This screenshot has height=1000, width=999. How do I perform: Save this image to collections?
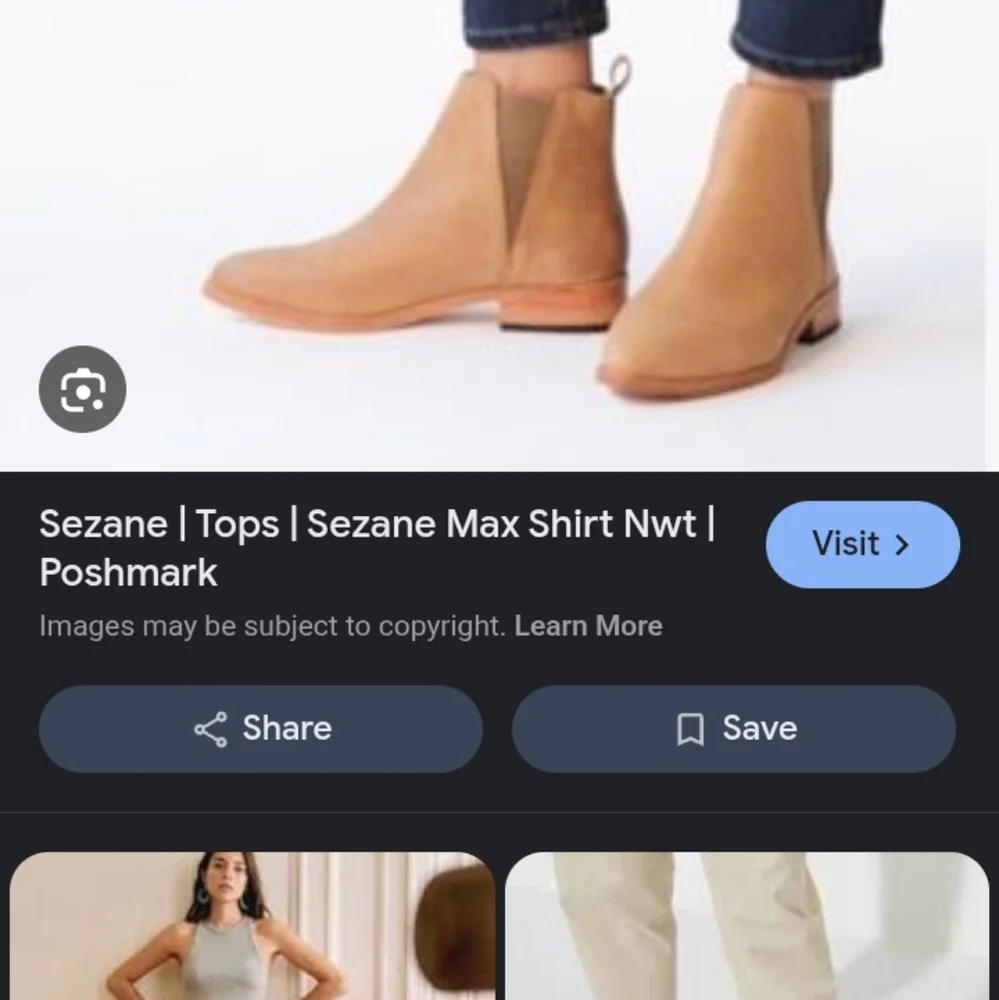tap(734, 728)
